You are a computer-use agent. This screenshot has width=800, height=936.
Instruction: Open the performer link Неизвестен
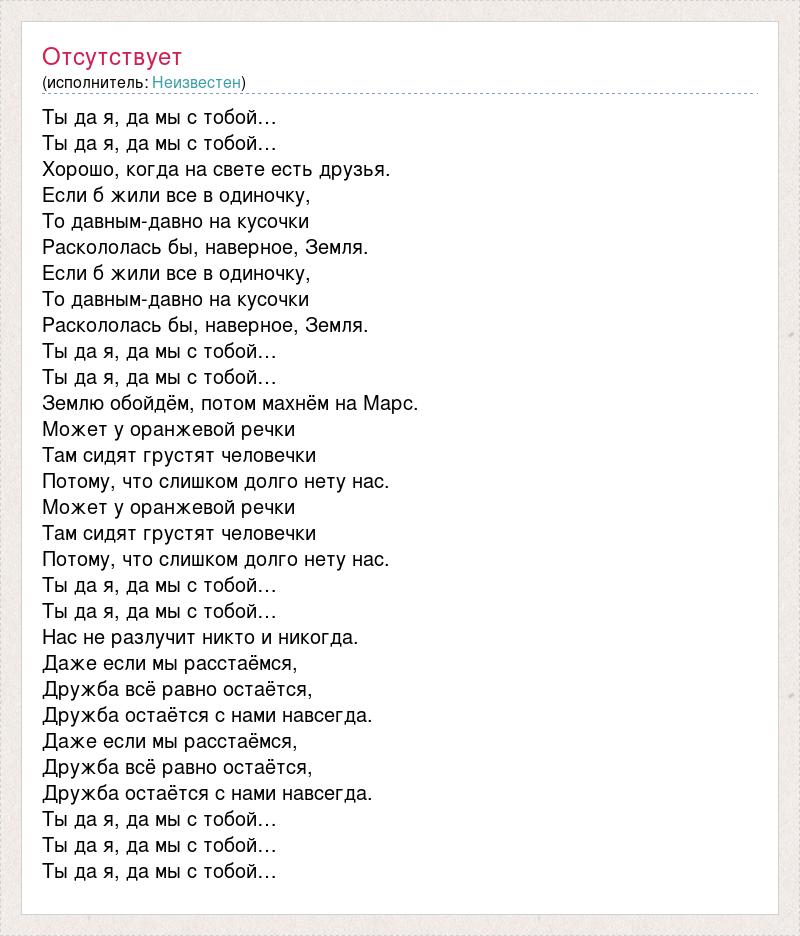point(197,82)
